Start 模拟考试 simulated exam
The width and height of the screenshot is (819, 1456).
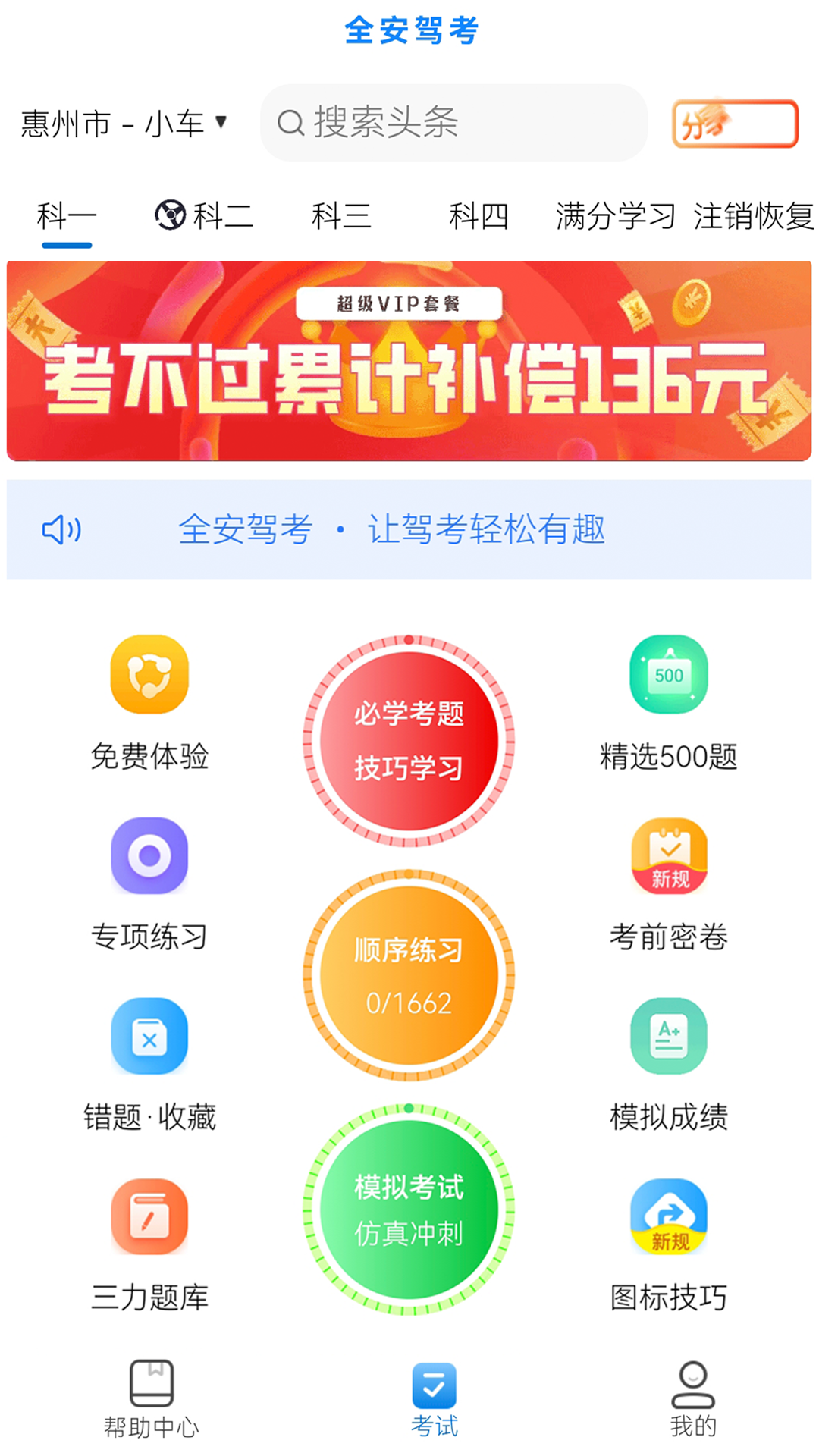[409, 1210]
